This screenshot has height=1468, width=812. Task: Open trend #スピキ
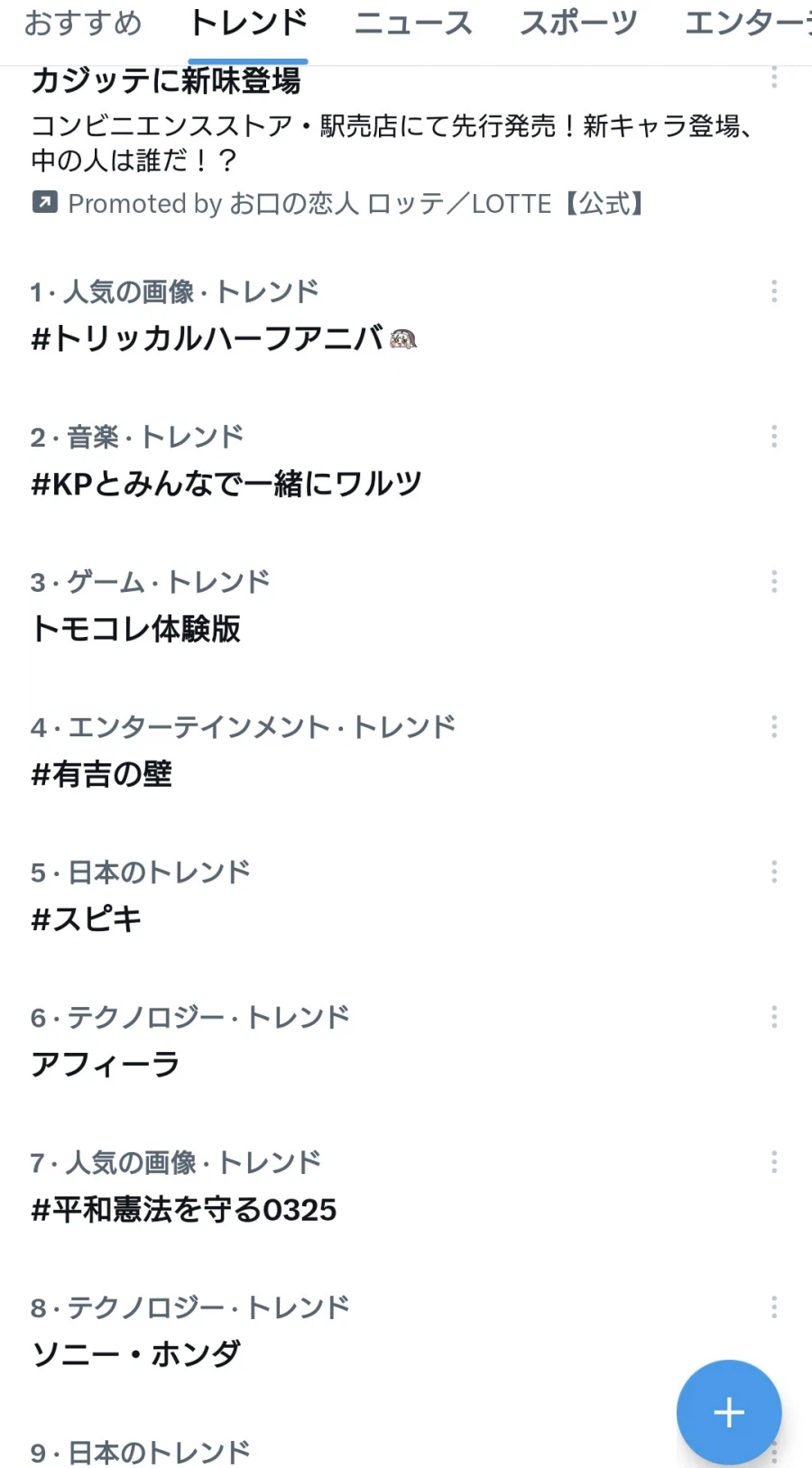click(x=87, y=919)
